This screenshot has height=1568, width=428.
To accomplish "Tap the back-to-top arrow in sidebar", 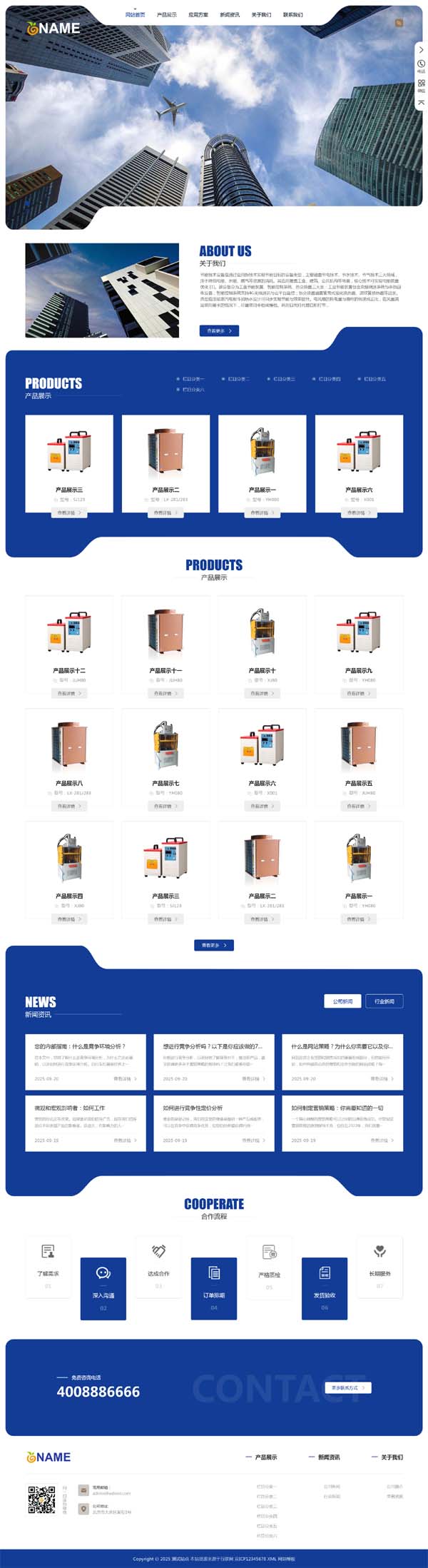I will coord(421,103).
